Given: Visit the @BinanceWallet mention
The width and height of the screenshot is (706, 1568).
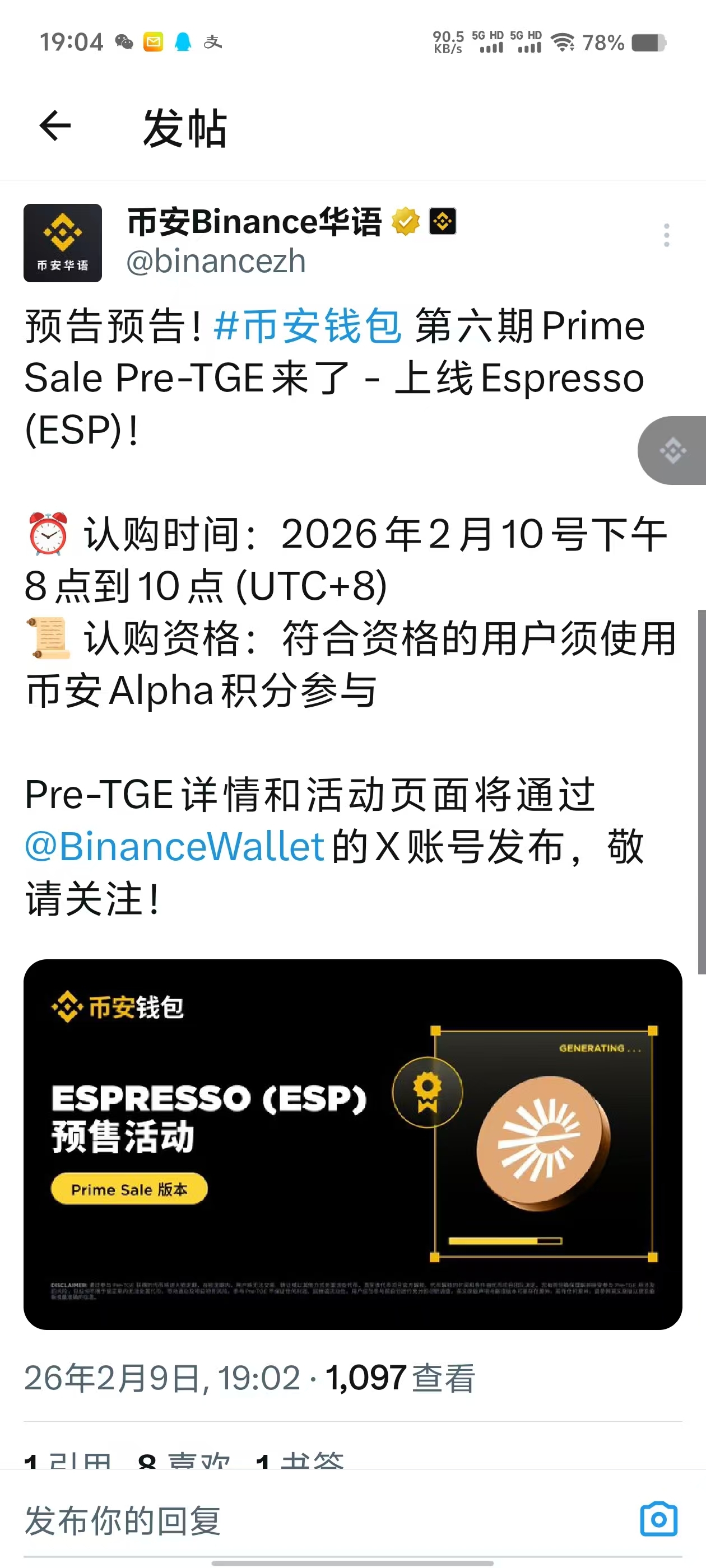Looking at the screenshot, I should point(174,846).
